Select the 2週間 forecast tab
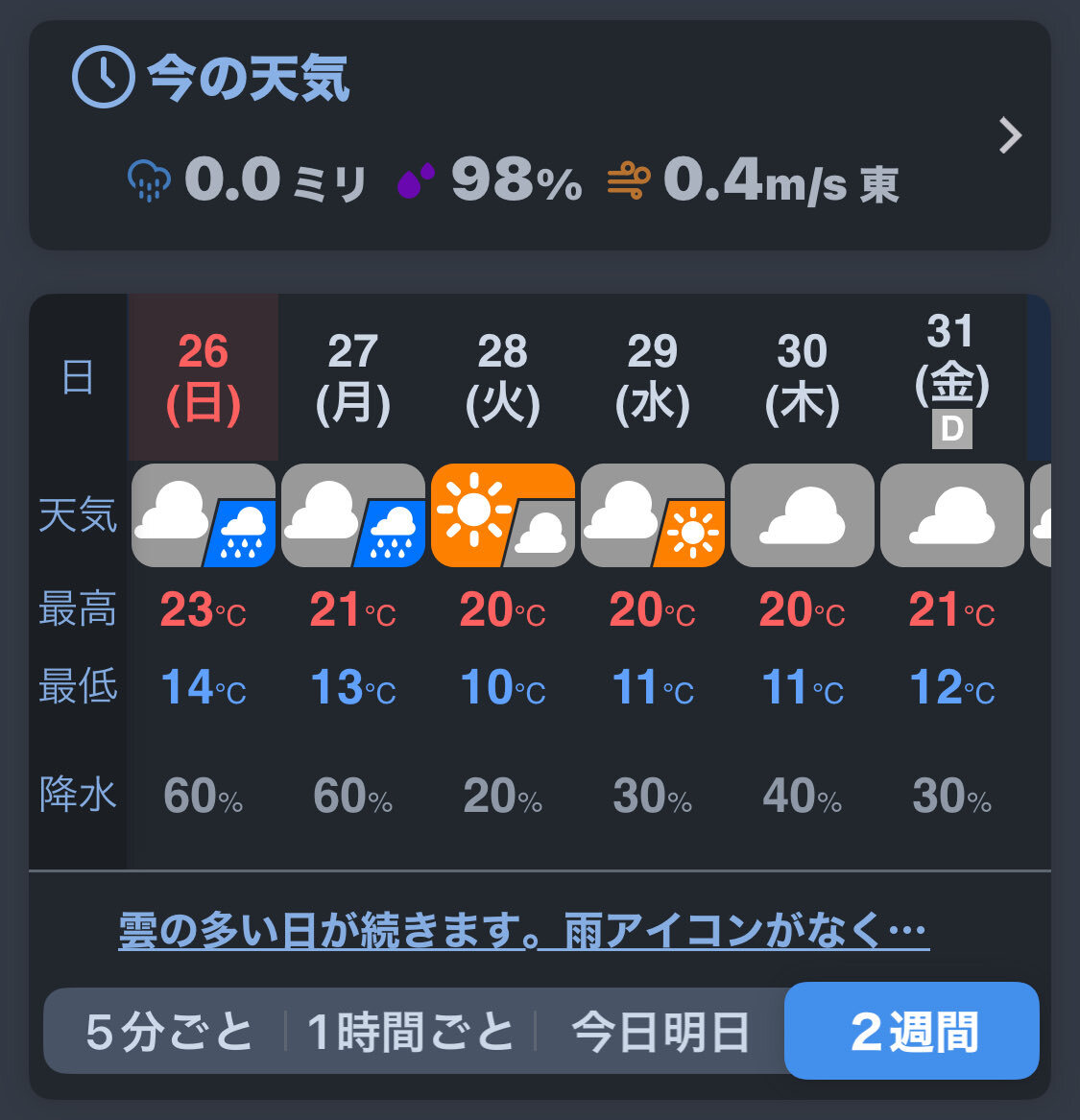 (912, 1032)
